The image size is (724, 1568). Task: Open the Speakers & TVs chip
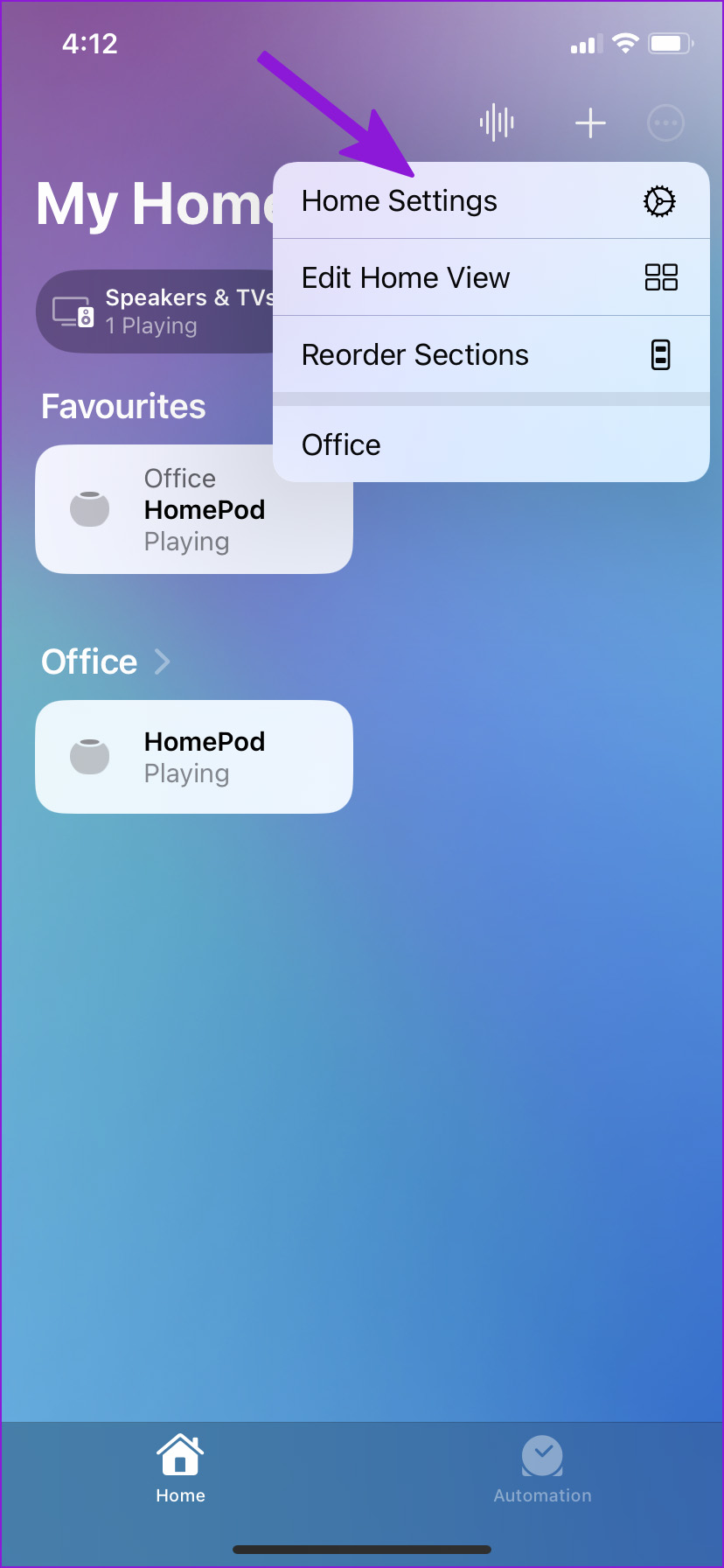pos(156,311)
